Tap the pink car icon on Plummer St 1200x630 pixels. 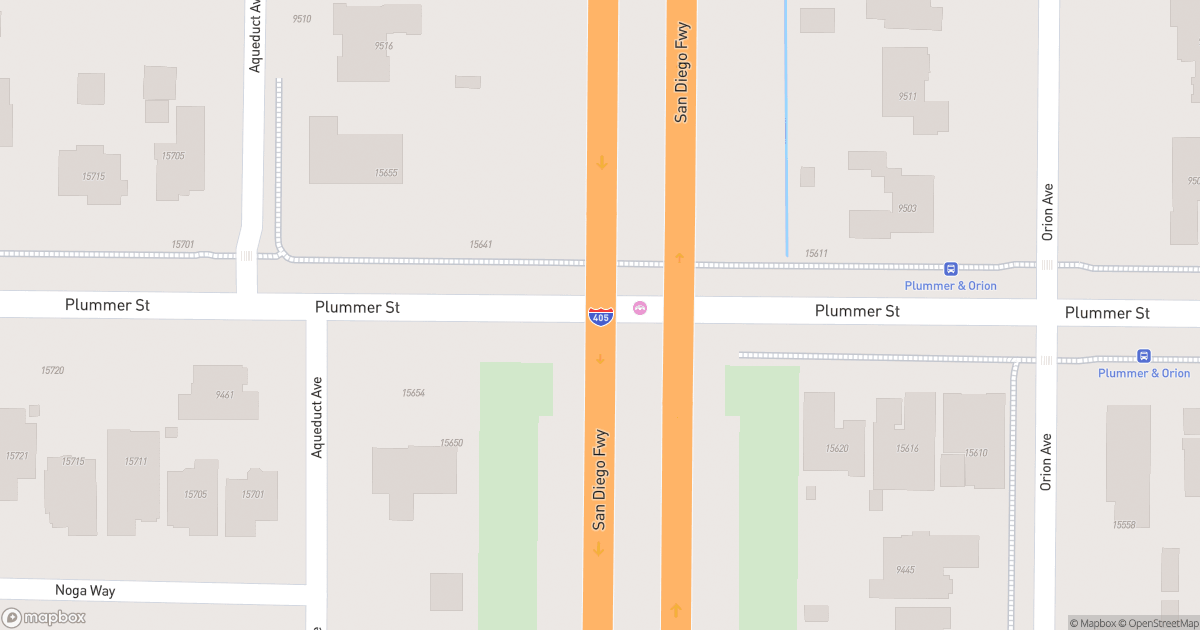click(x=641, y=308)
